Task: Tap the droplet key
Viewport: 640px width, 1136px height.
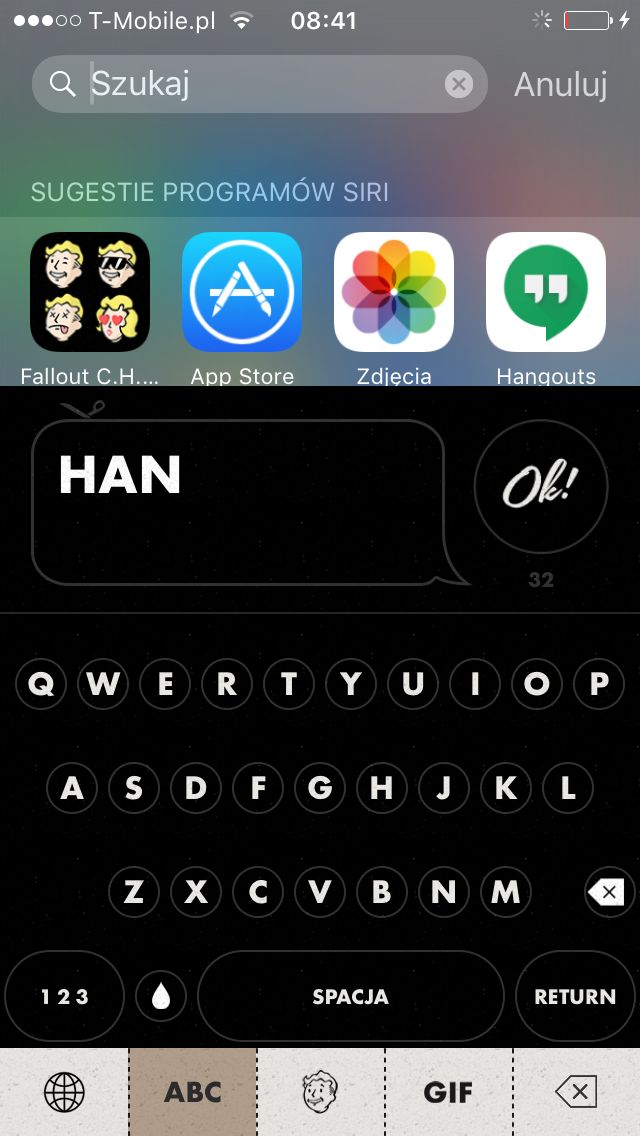Action: [161, 997]
